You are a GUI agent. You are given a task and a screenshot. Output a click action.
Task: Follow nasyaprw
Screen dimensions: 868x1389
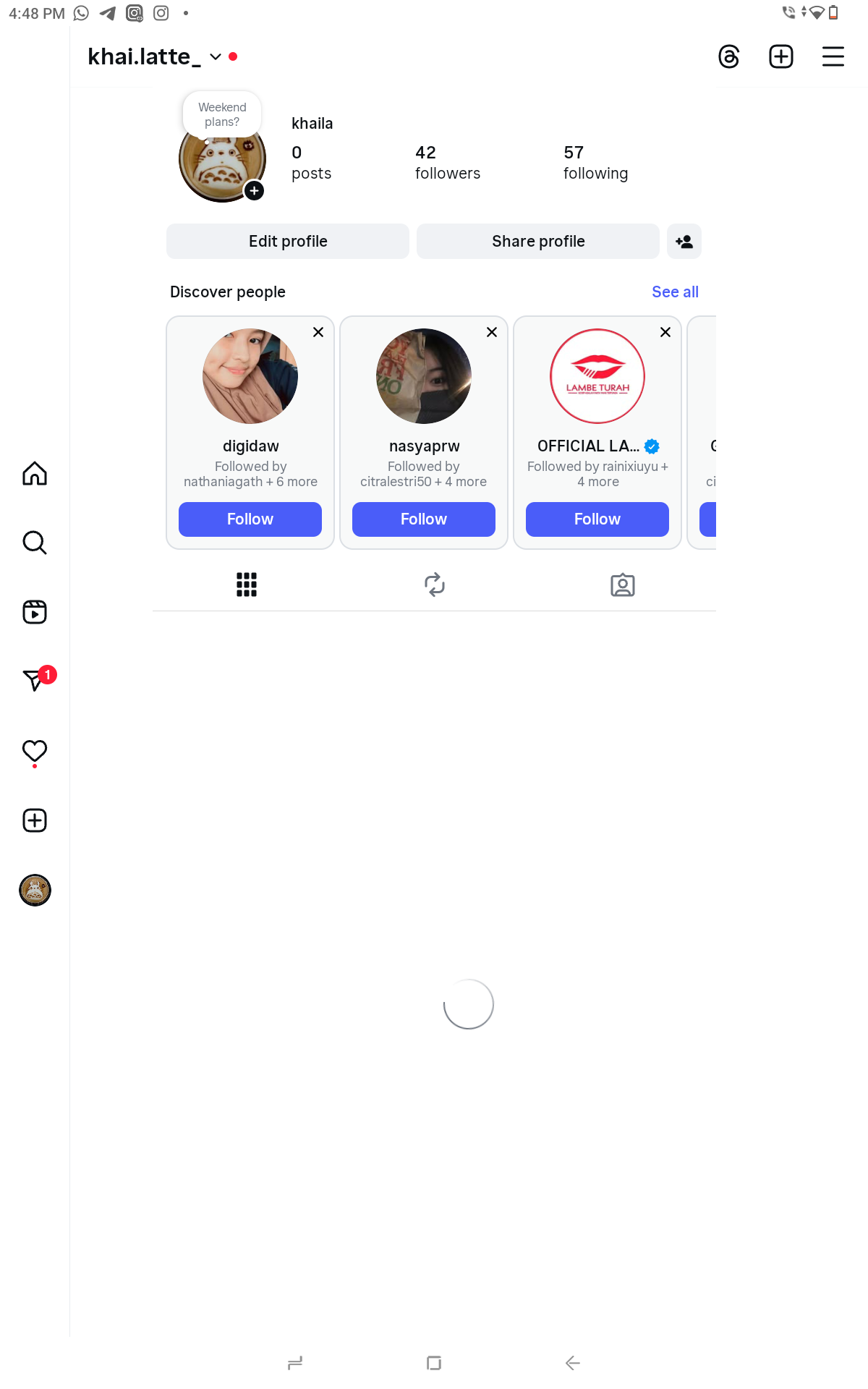pos(423,519)
